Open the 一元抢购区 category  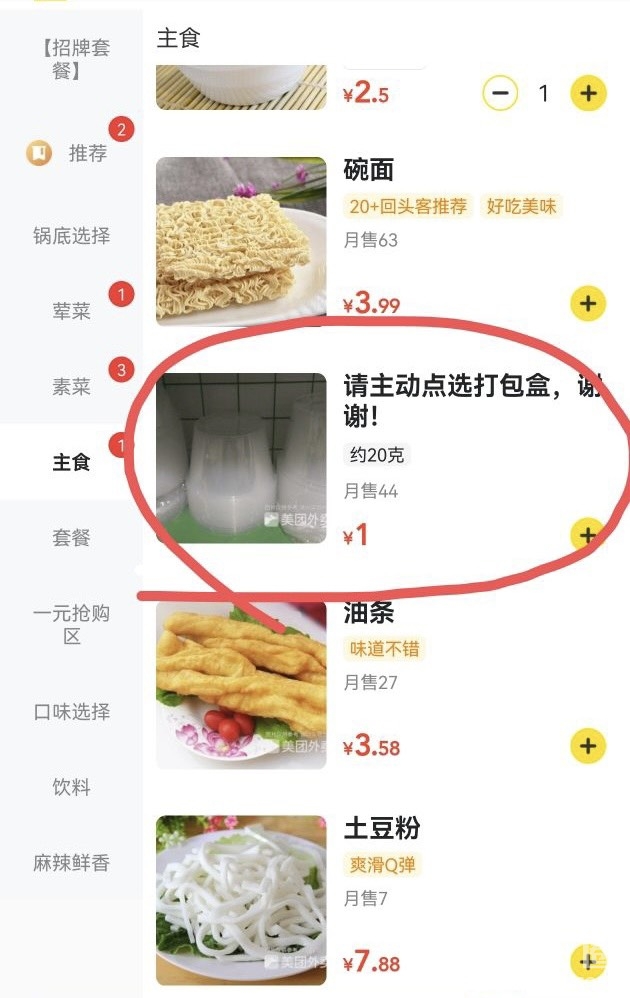(71, 624)
